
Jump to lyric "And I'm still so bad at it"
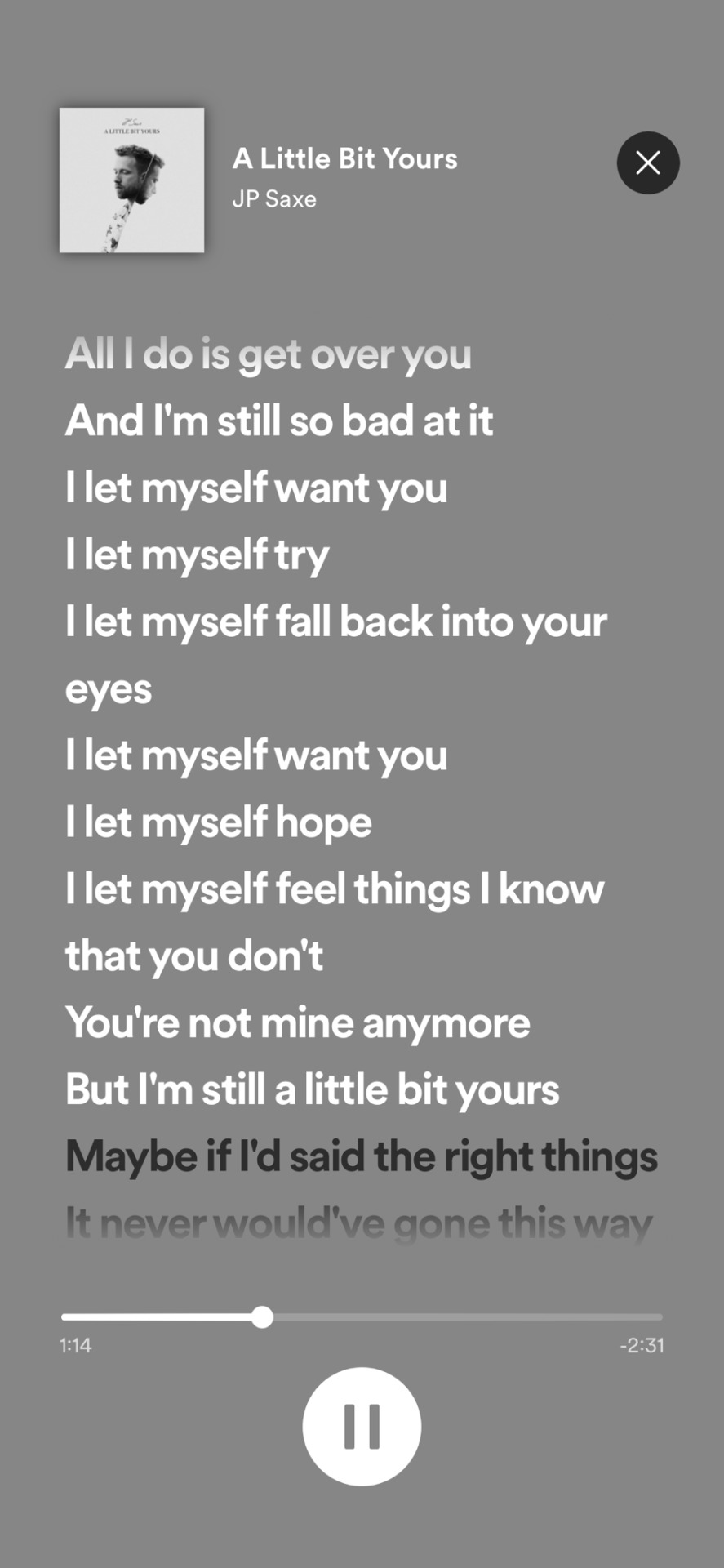279,421
